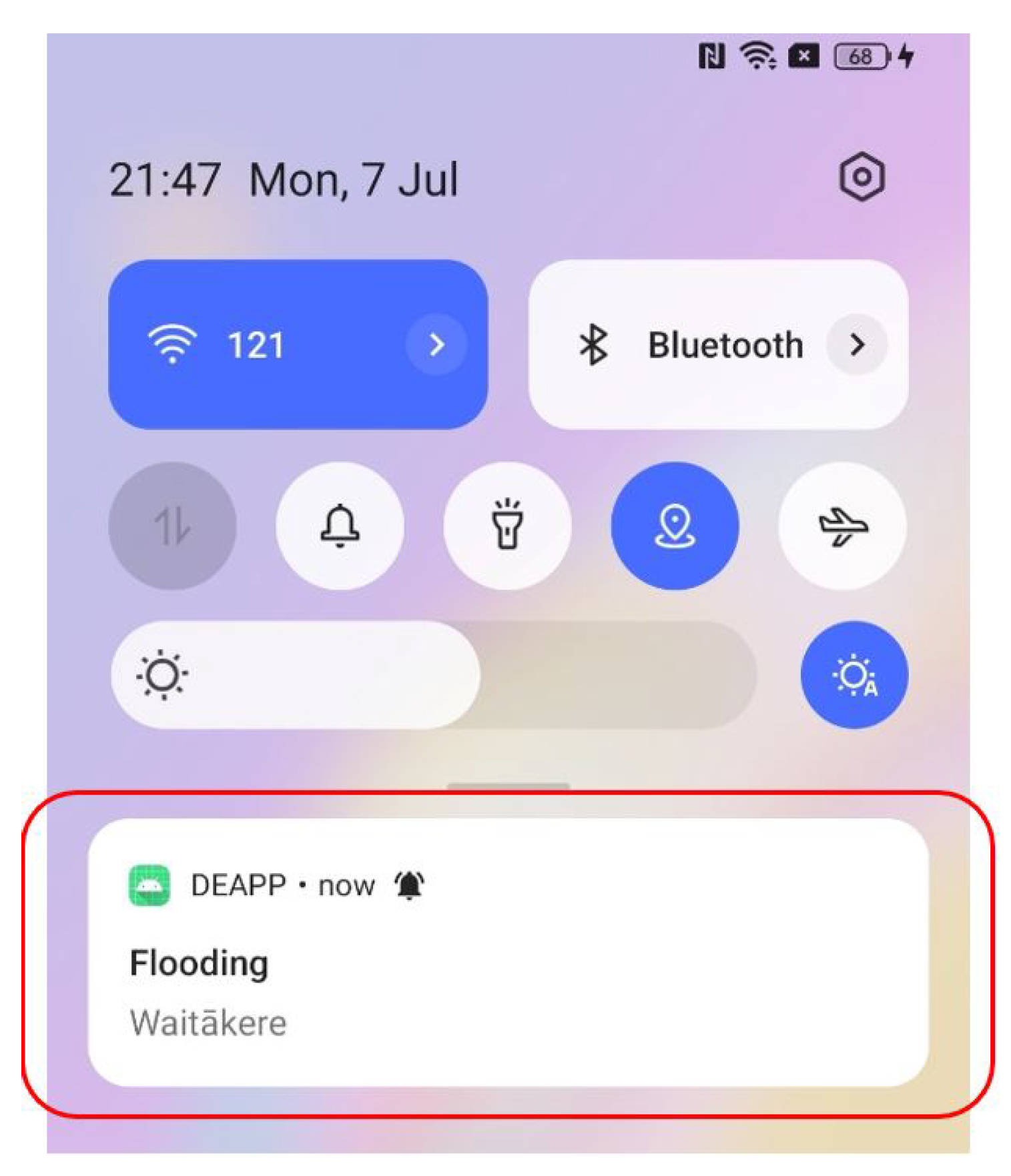Toggle mobile data tile

172,526
